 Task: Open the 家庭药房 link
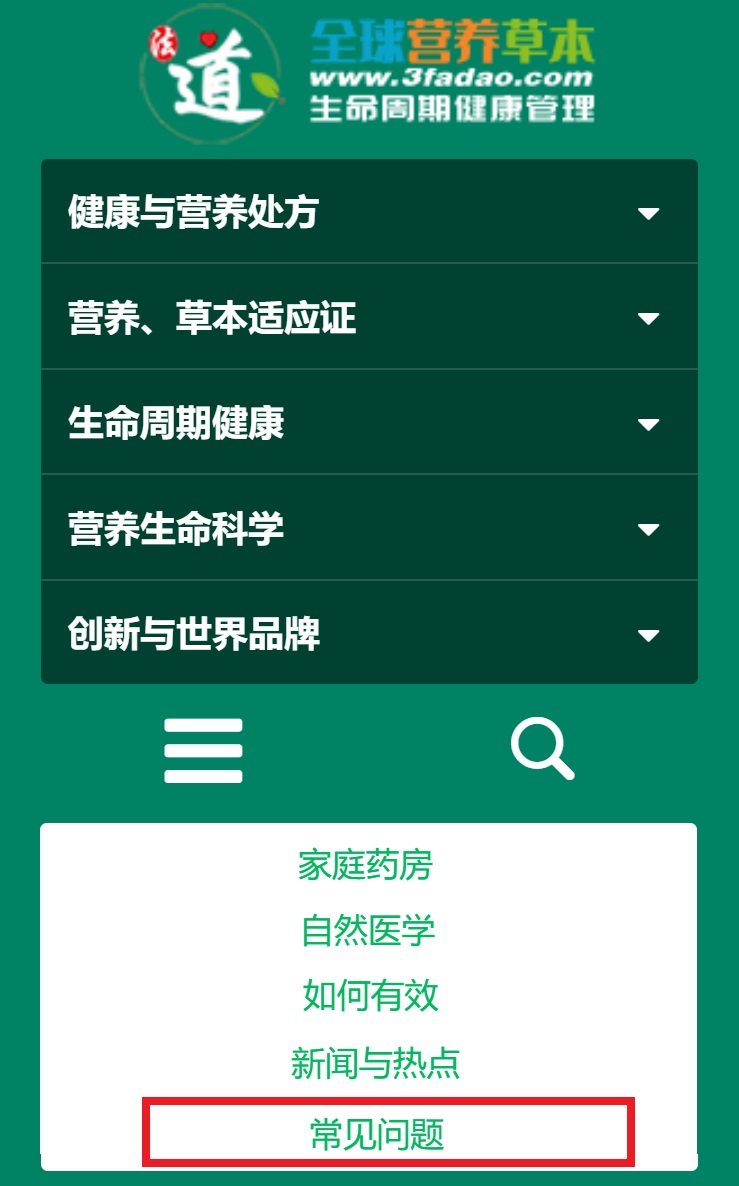pyautogui.click(x=366, y=865)
